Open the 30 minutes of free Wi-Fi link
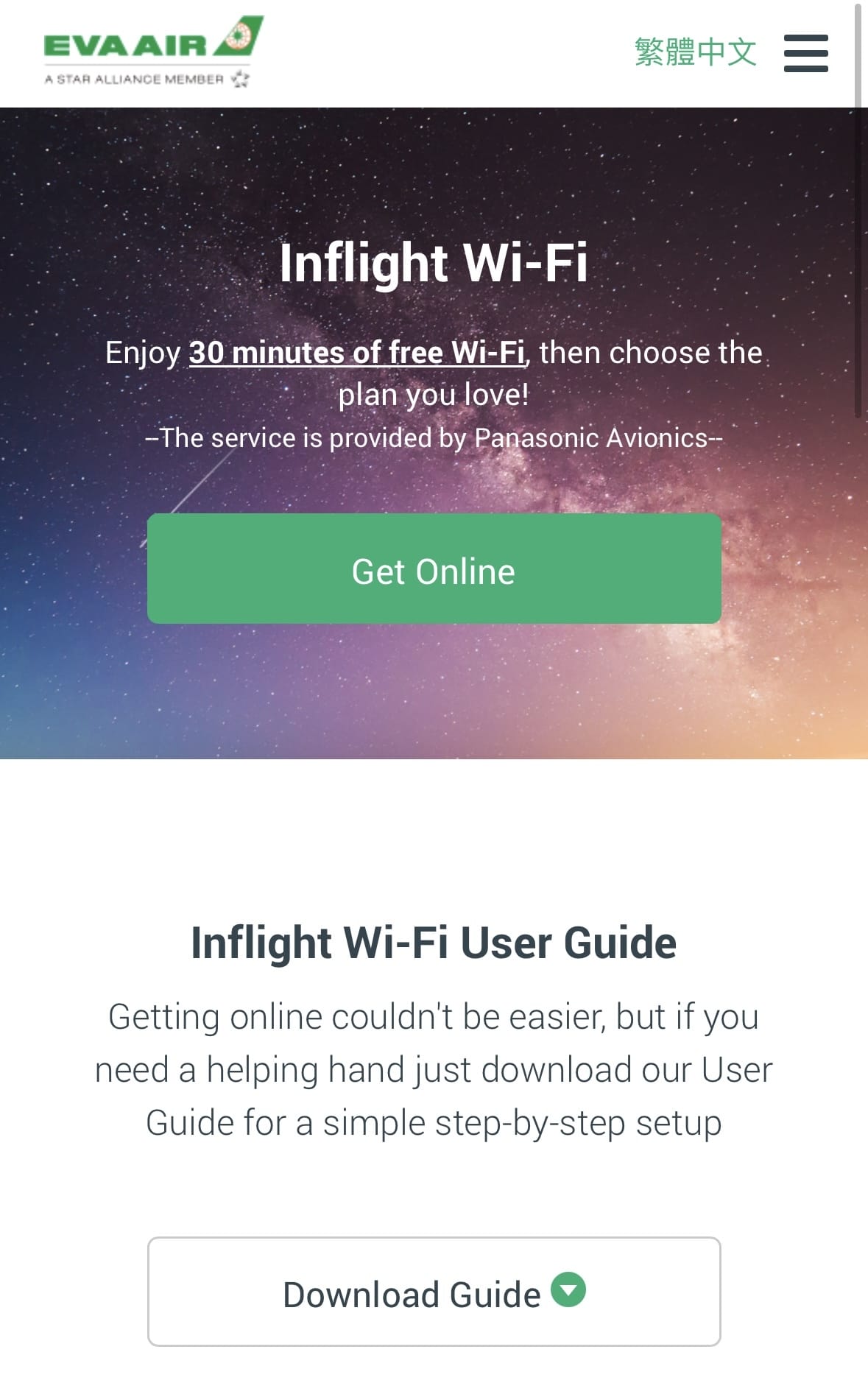This screenshot has width=868, height=1383. [x=357, y=353]
